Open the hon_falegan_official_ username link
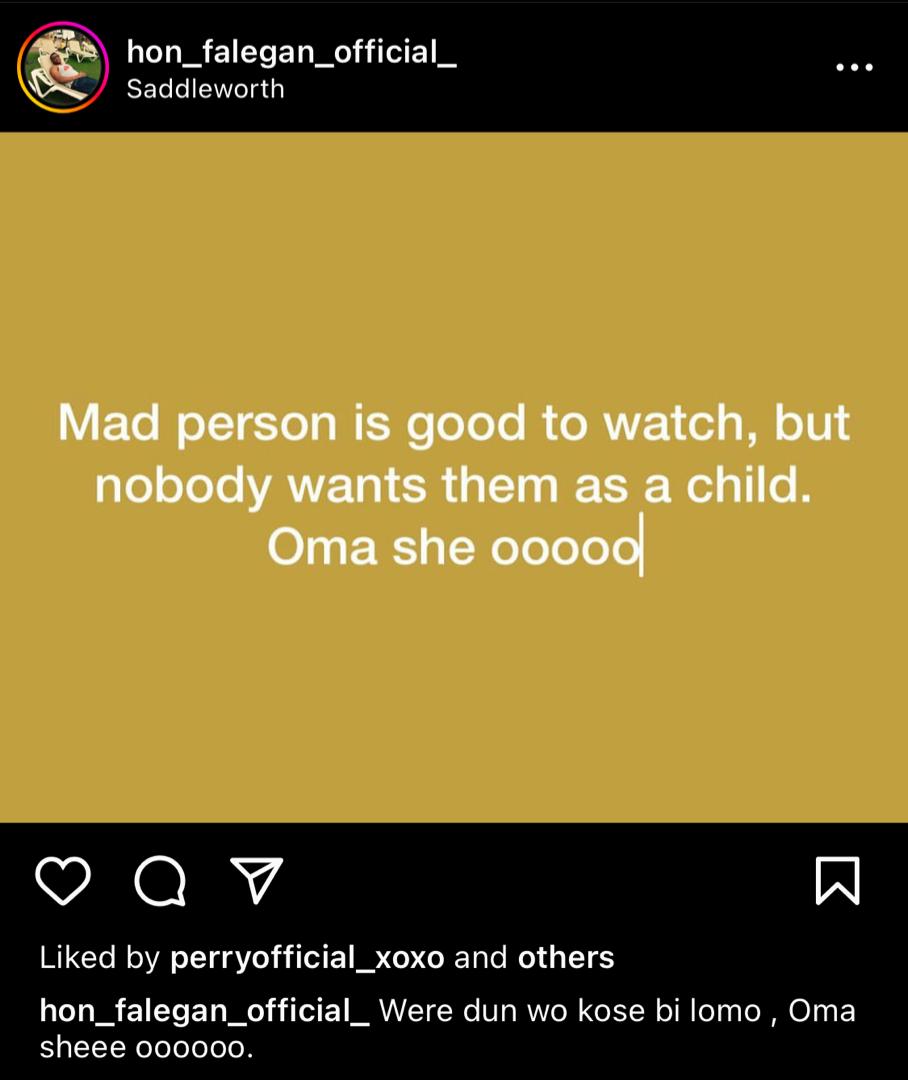The height and width of the screenshot is (1080, 908). pos(291,54)
